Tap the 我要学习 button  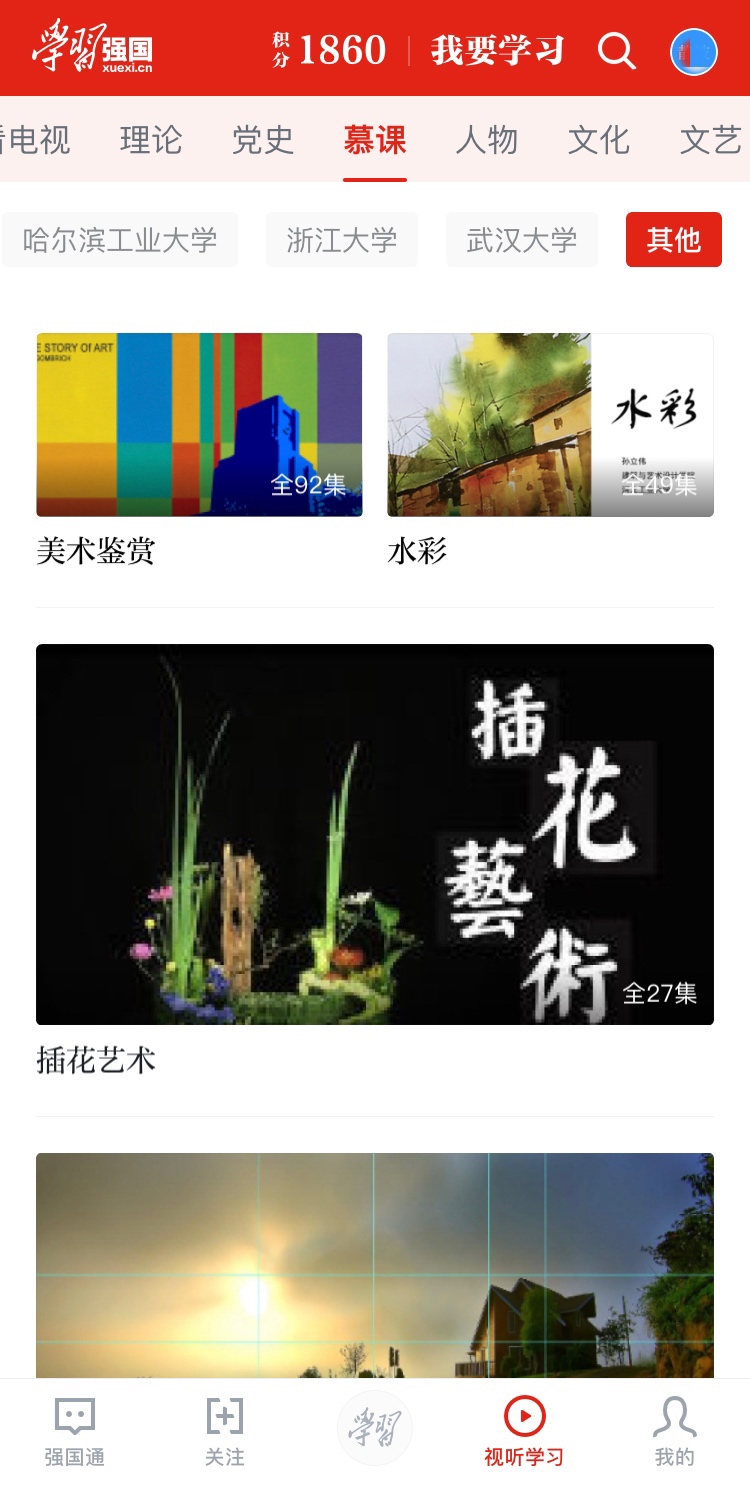497,50
